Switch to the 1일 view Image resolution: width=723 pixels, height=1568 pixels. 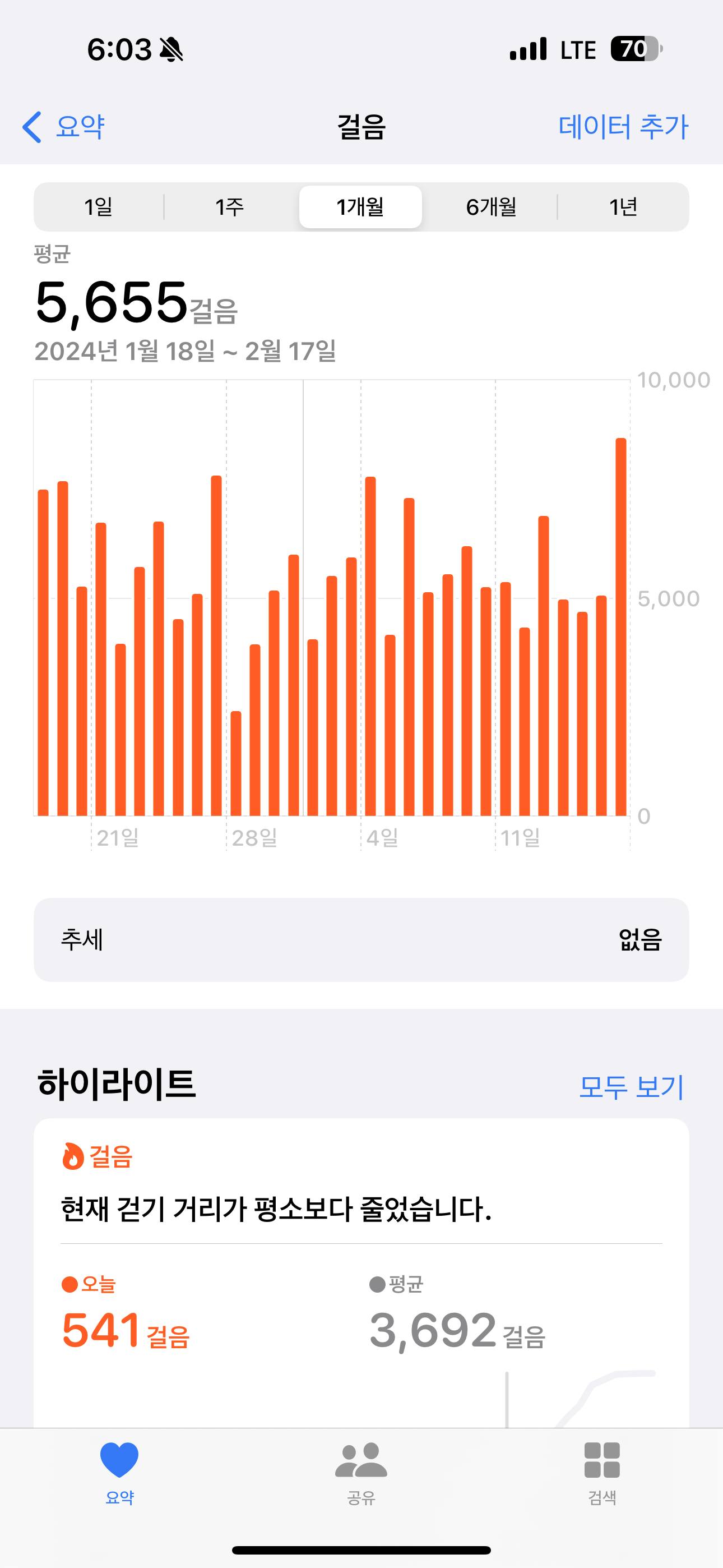click(99, 207)
